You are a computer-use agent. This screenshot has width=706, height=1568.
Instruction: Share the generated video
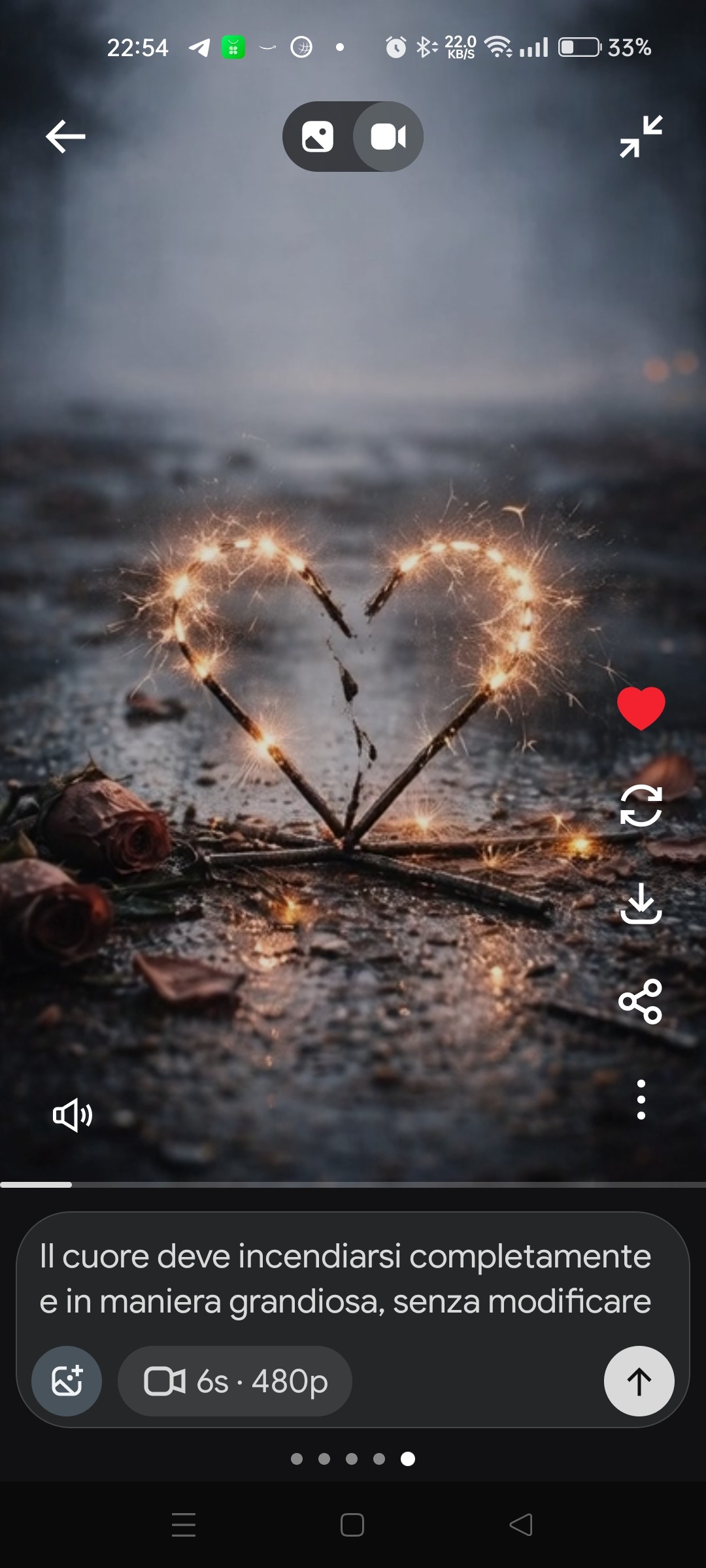[641, 1001]
